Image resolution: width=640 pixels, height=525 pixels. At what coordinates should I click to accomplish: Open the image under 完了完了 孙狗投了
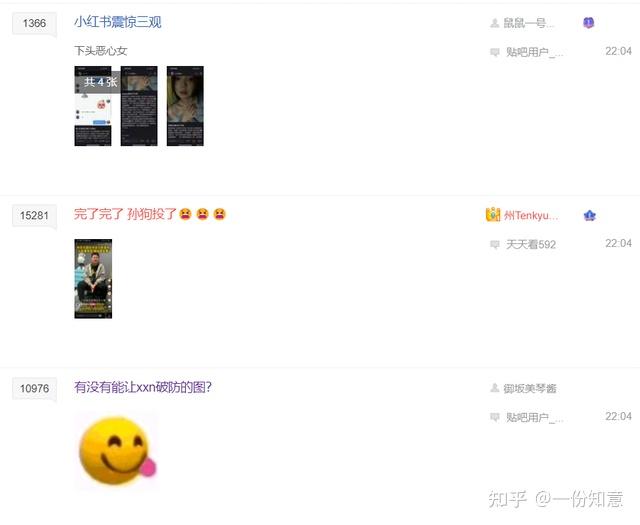(x=93, y=279)
